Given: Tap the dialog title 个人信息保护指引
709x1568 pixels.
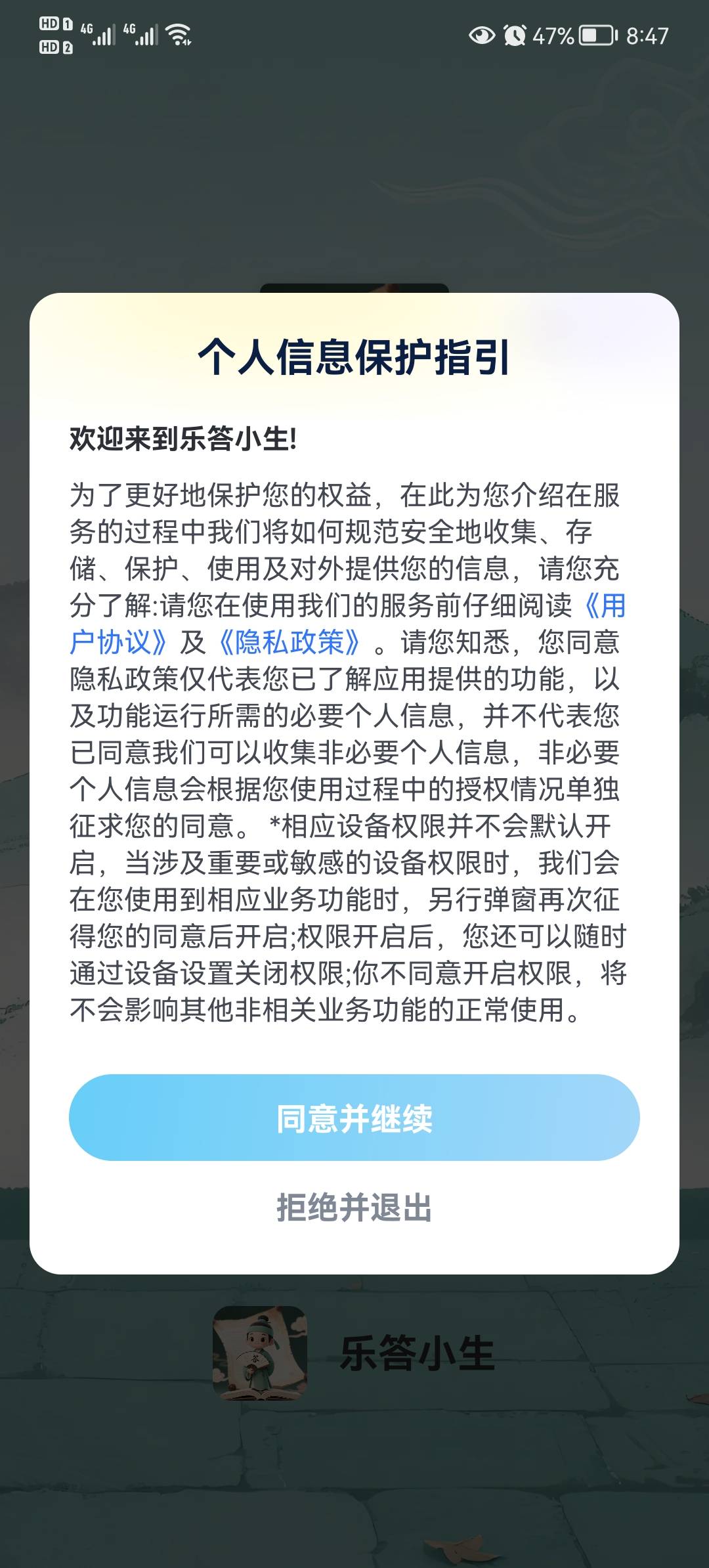Looking at the screenshot, I should [x=354, y=355].
